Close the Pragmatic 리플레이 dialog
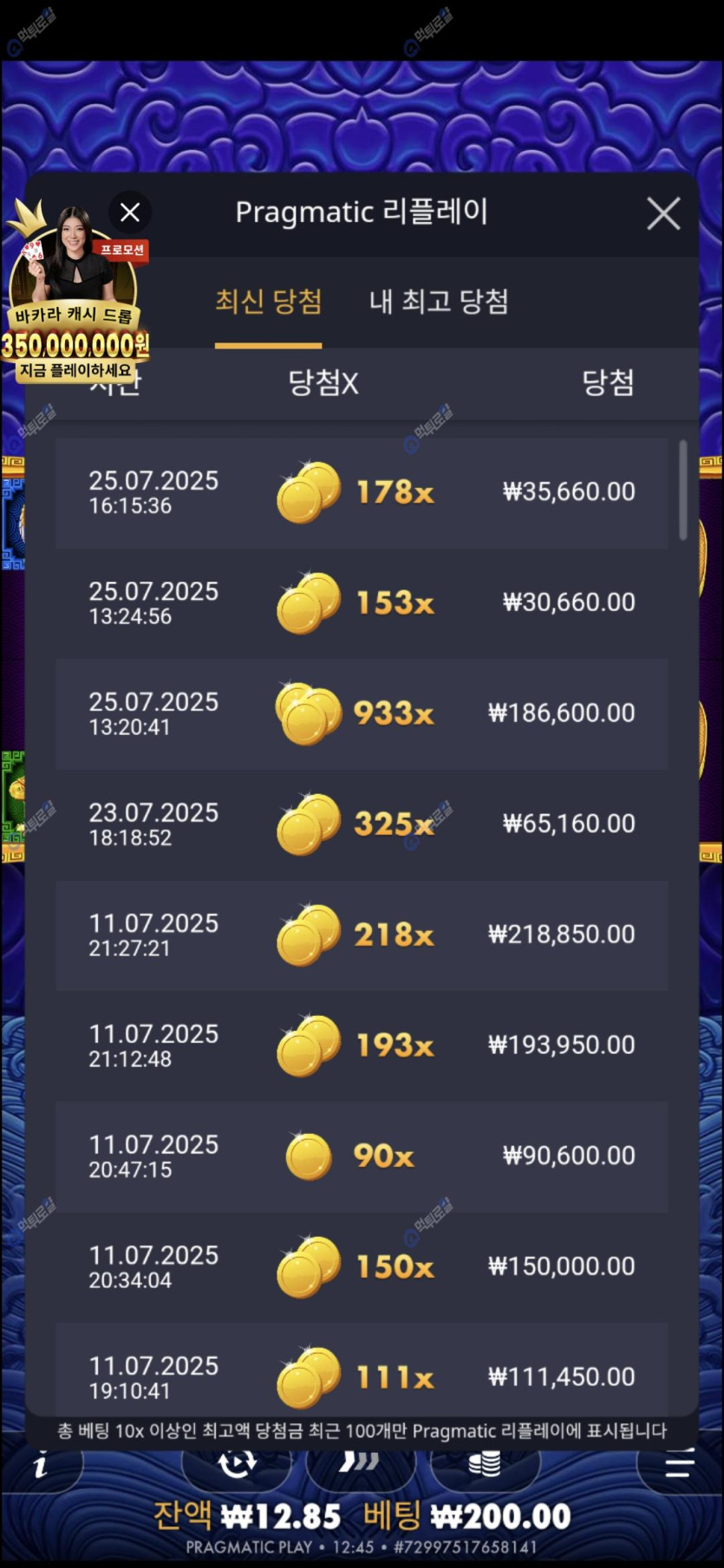724x1568 pixels. [663, 213]
